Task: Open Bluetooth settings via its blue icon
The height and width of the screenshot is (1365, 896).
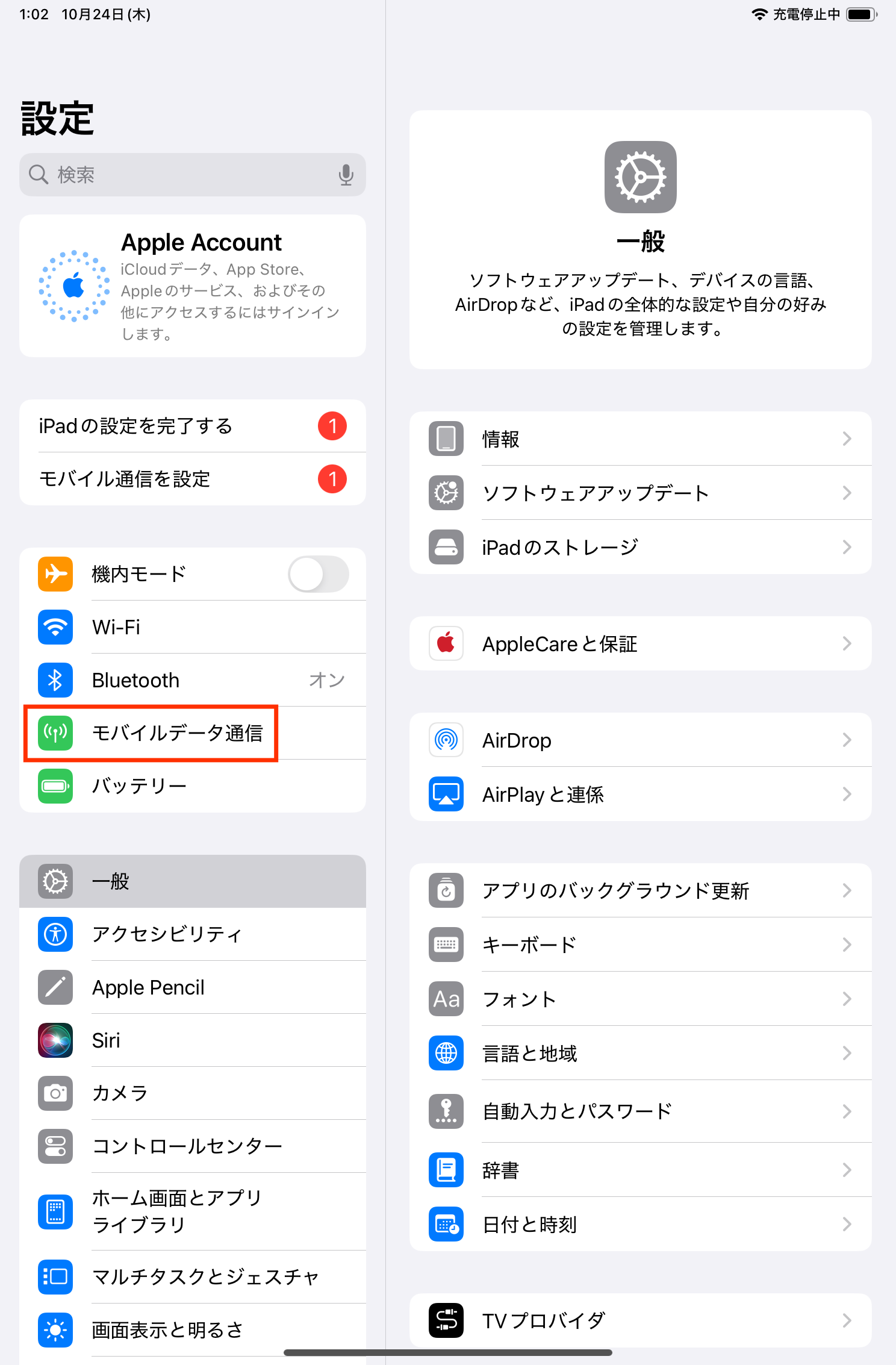Action: pos(55,679)
